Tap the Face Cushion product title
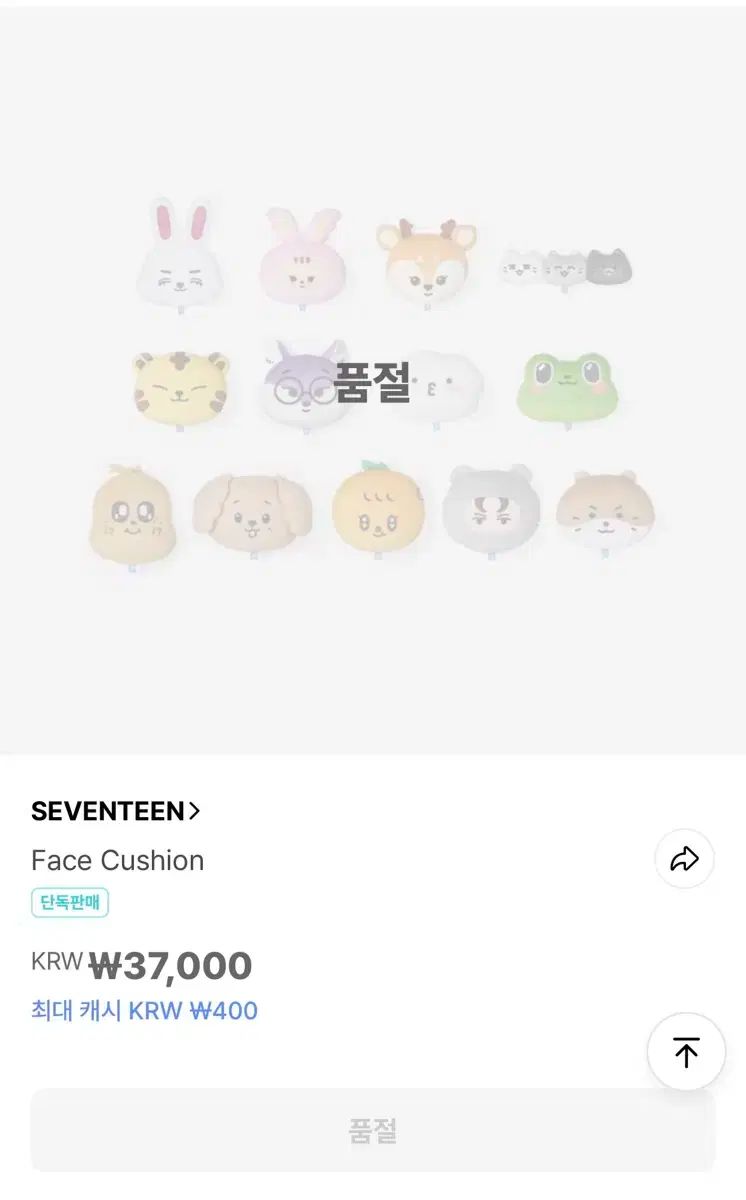Image resolution: width=746 pixels, height=1200 pixels. point(117,859)
